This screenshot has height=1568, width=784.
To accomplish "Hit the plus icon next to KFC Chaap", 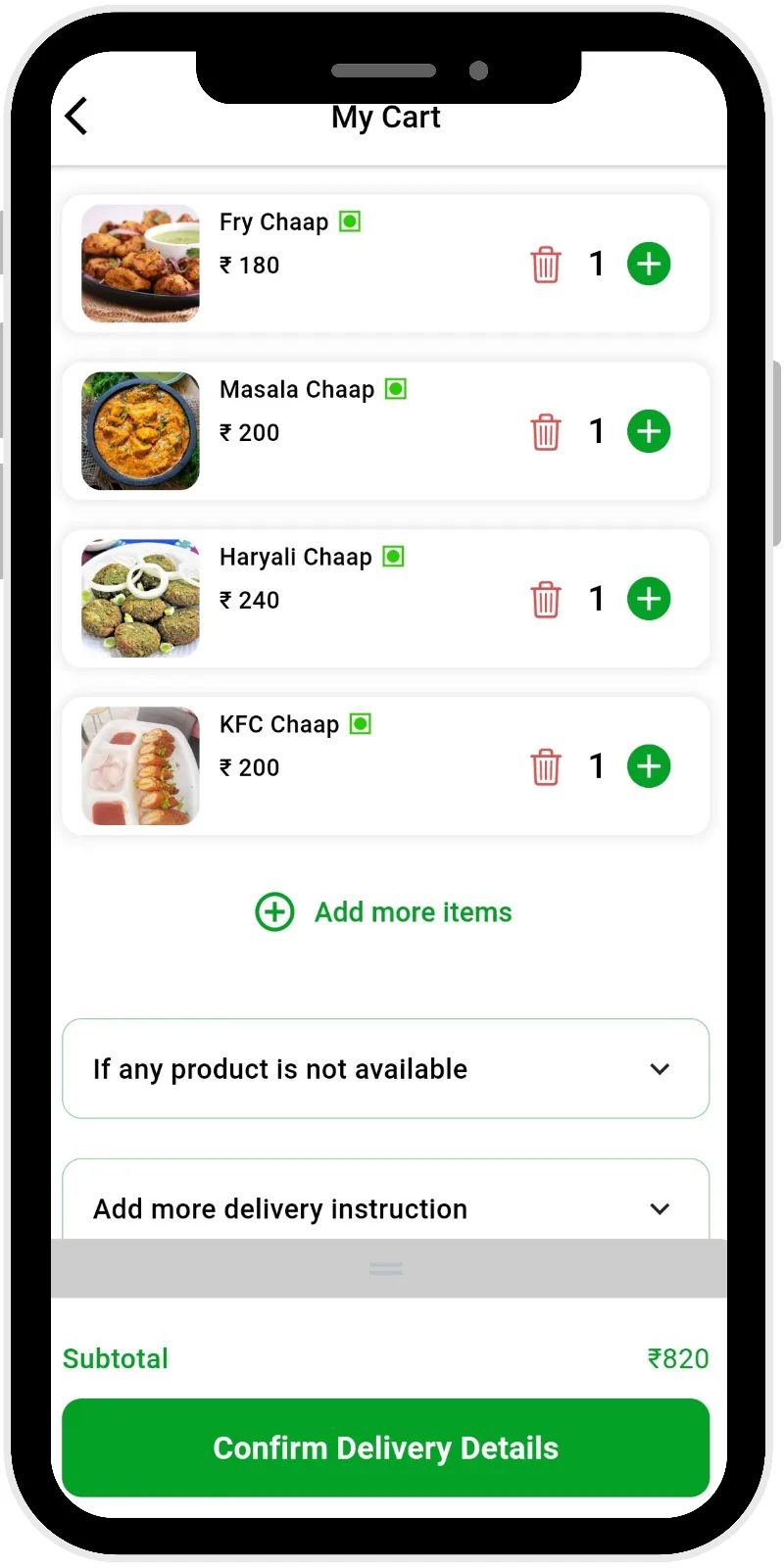I will pyautogui.click(x=648, y=766).
